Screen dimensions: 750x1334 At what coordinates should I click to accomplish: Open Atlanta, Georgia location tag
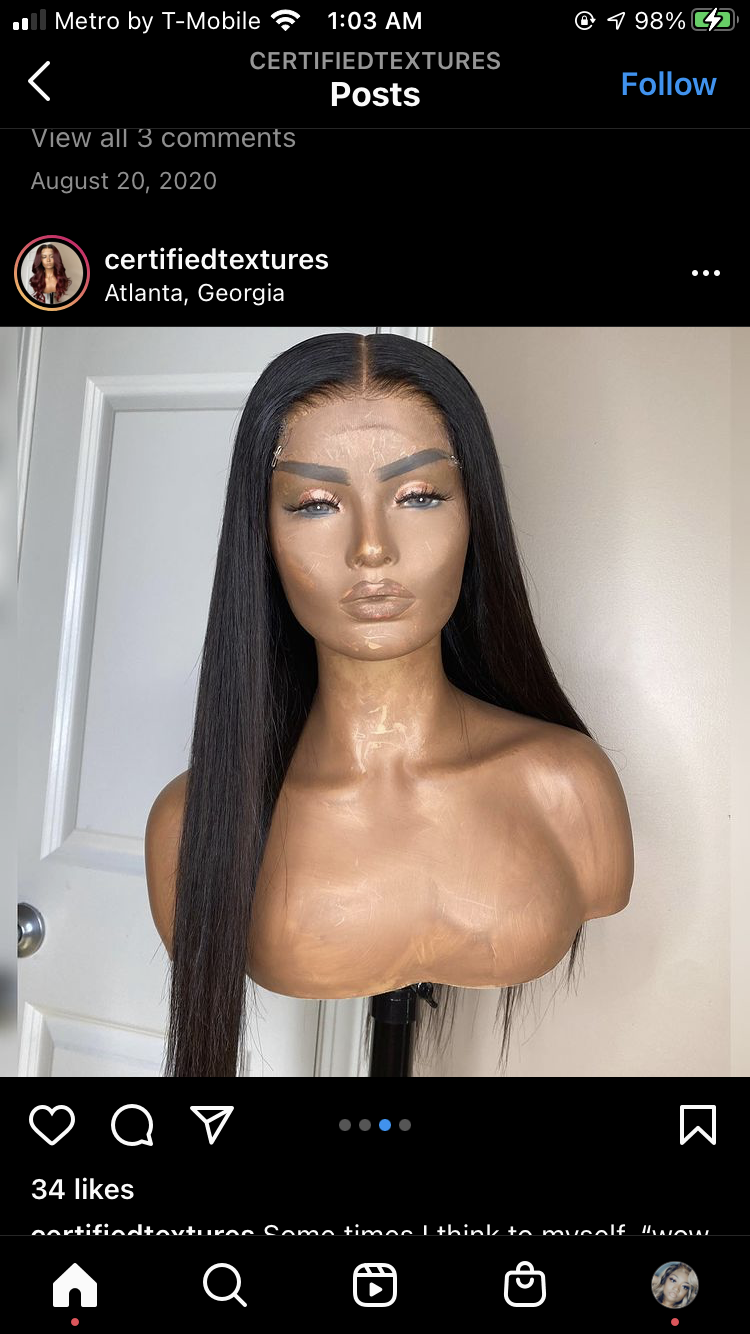(194, 293)
